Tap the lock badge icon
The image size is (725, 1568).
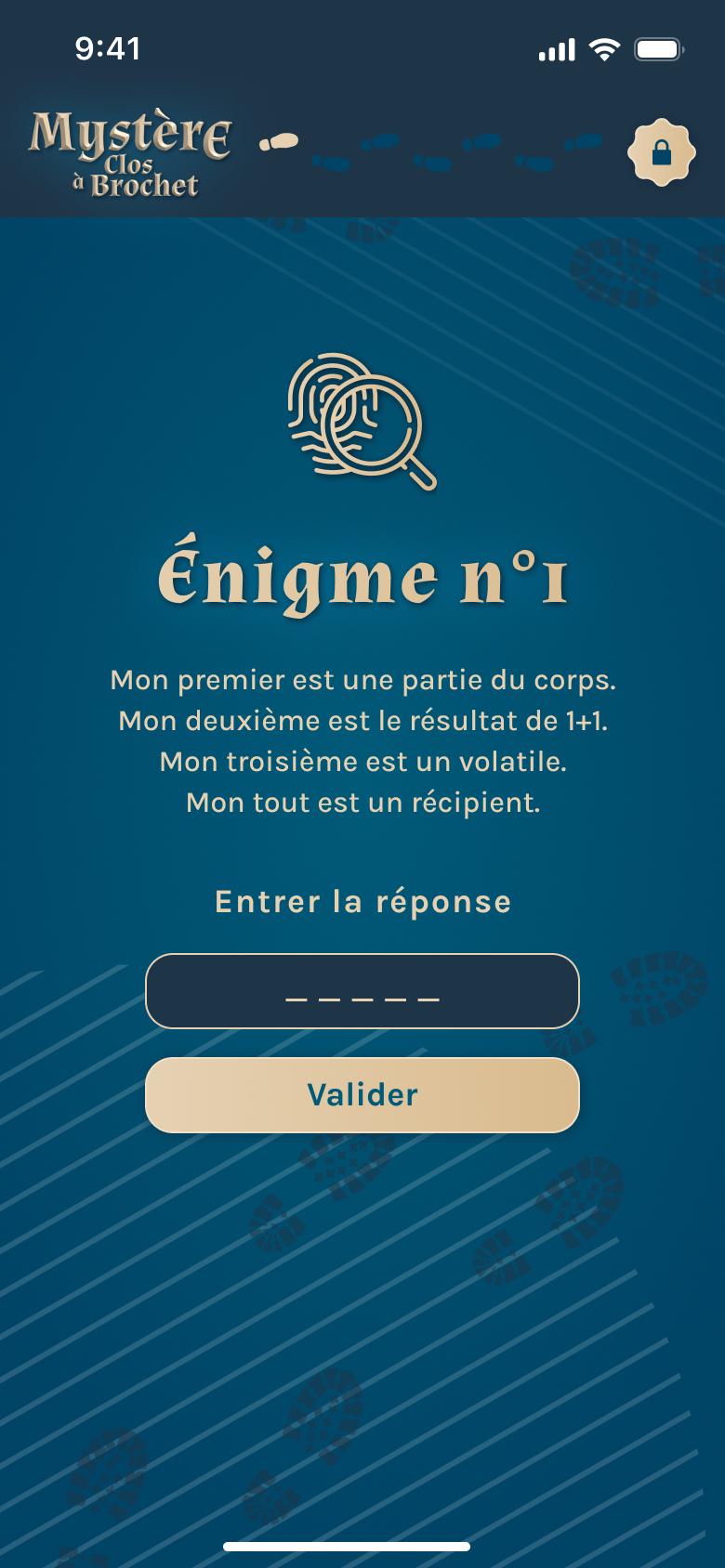pyautogui.click(x=661, y=152)
